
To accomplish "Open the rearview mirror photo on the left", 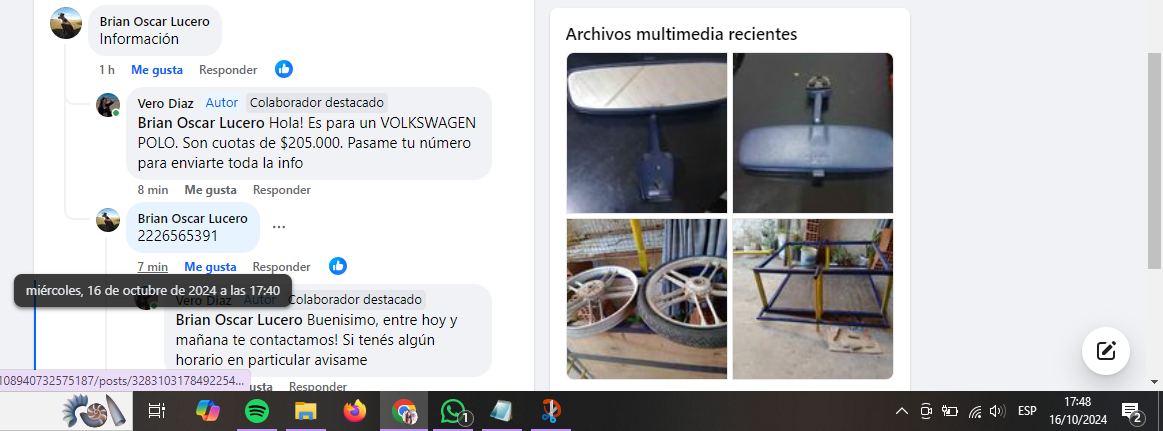I will point(647,133).
